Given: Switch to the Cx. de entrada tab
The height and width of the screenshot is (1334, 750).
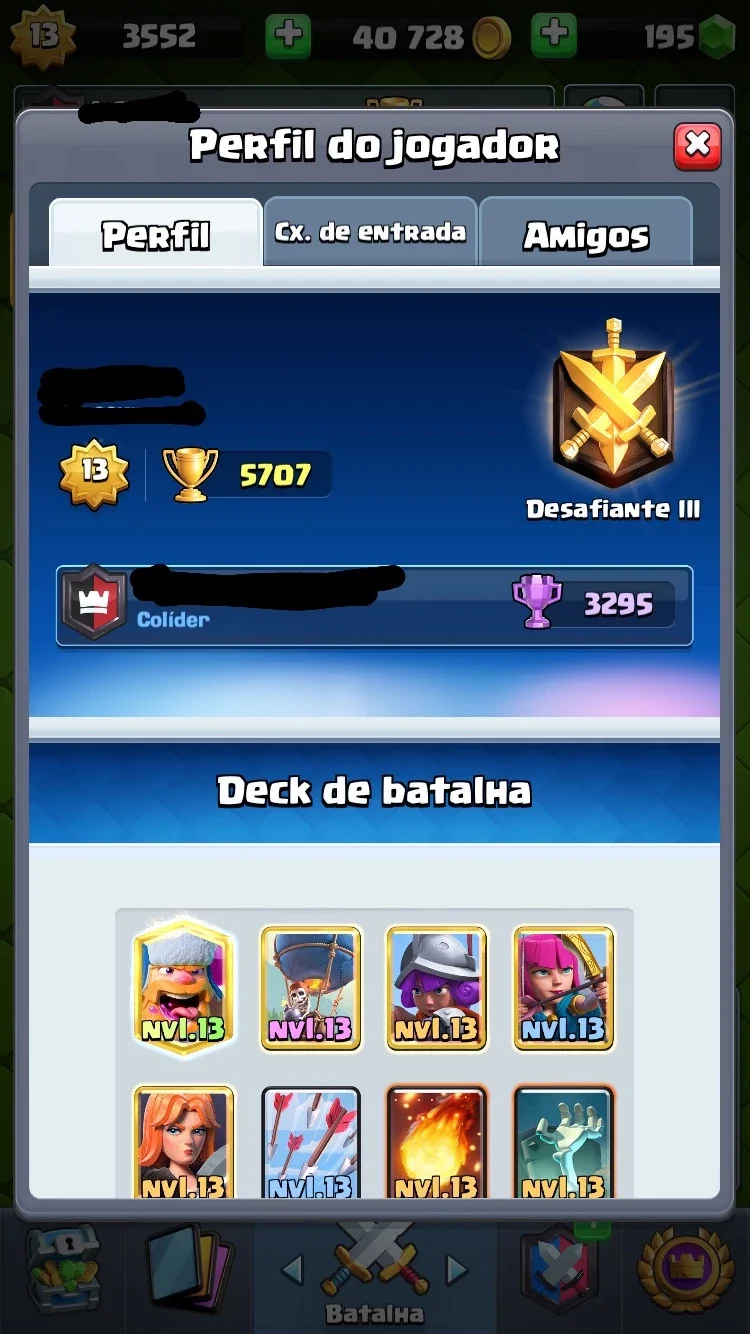Looking at the screenshot, I should pyautogui.click(x=371, y=232).
